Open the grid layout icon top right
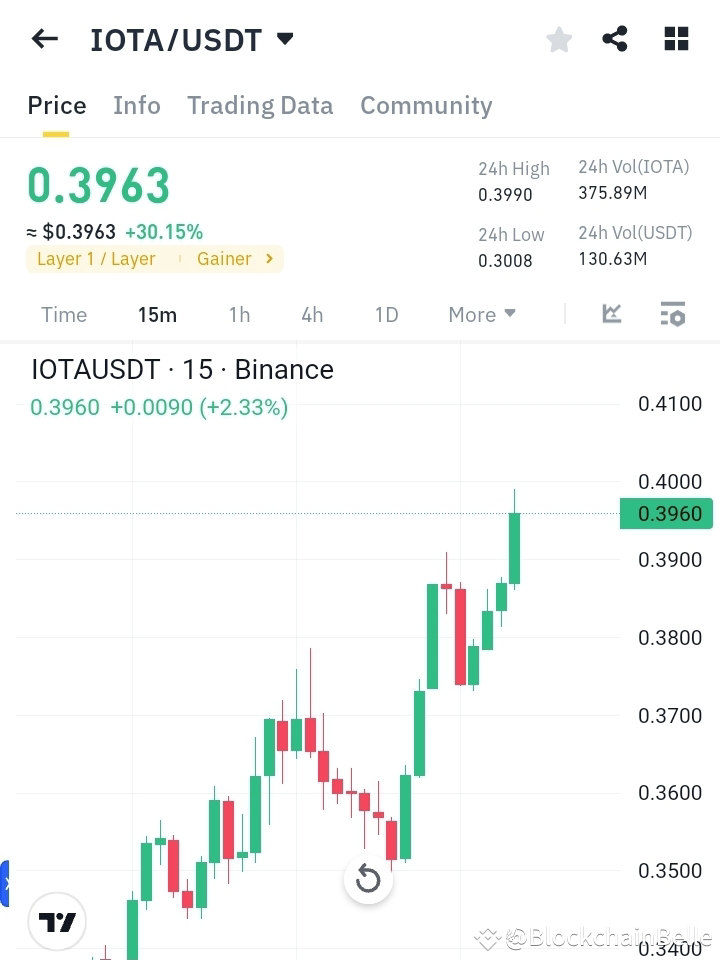The width and height of the screenshot is (720, 960). (x=676, y=38)
